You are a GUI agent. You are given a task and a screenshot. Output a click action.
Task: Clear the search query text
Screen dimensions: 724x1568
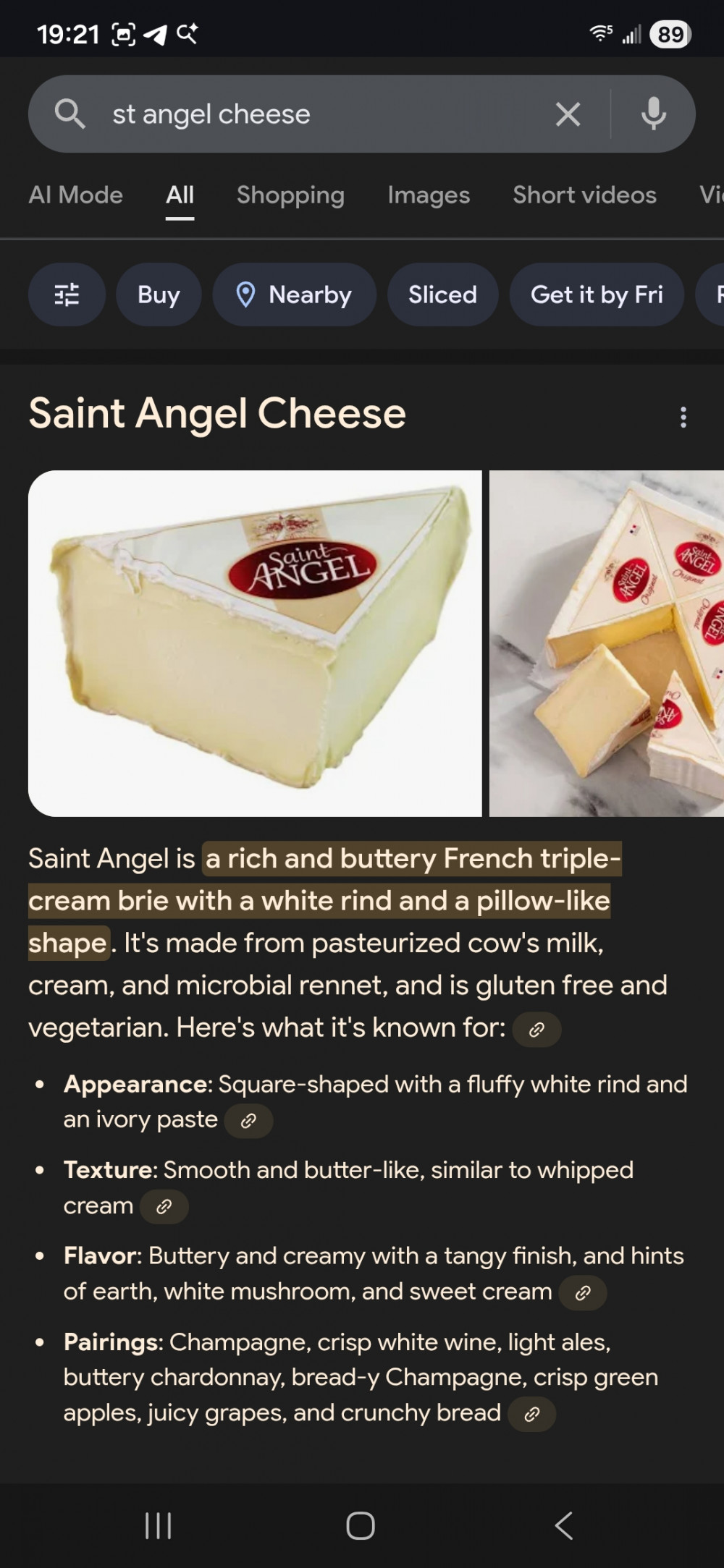coord(568,114)
